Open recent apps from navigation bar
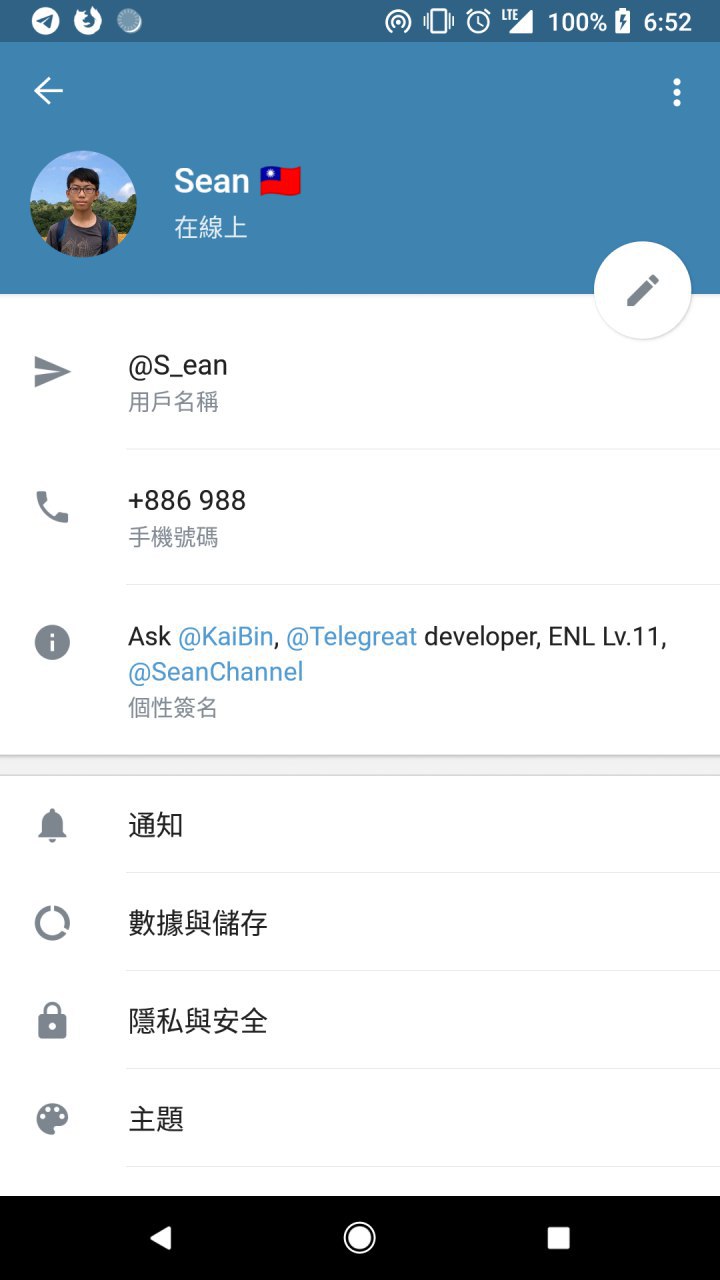 pos(558,1238)
